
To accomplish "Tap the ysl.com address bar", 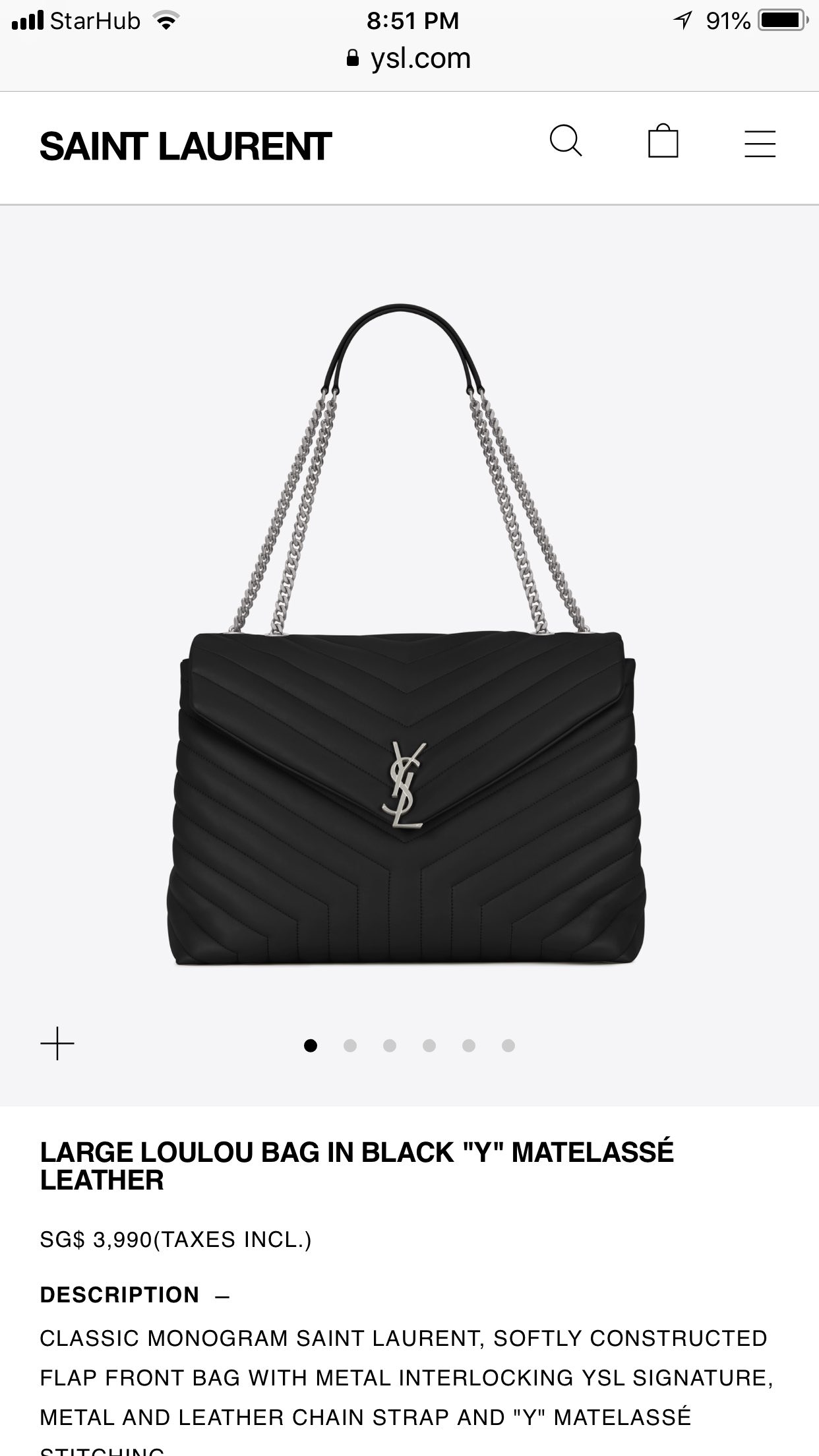I will [x=409, y=59].
